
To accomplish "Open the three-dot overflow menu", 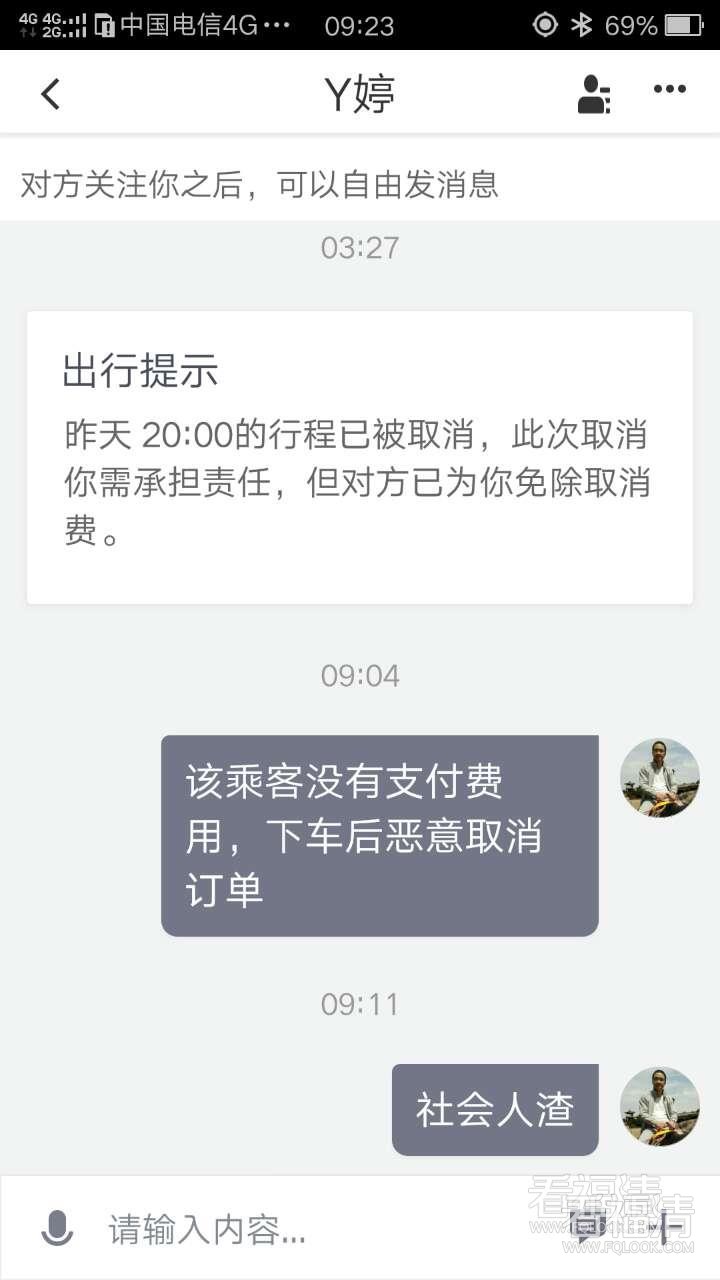I will click(x=669, y=90).
